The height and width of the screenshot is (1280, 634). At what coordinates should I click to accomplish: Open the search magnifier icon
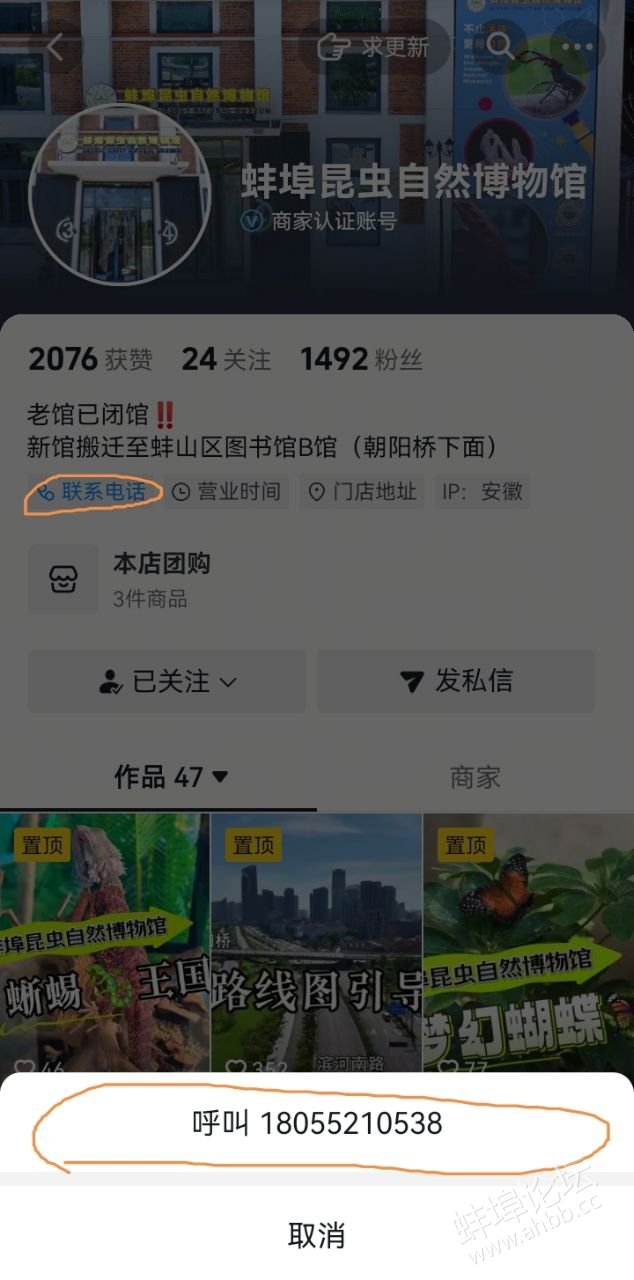[499, 46]
